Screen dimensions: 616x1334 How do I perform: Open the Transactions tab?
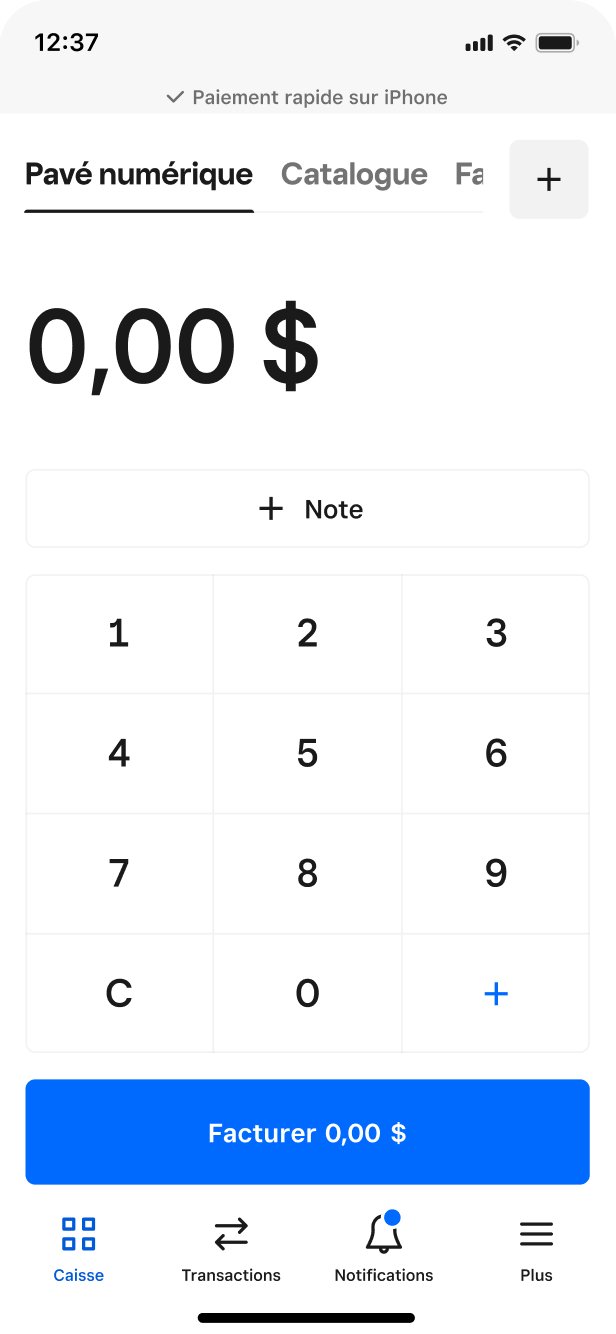(231, 1249)
